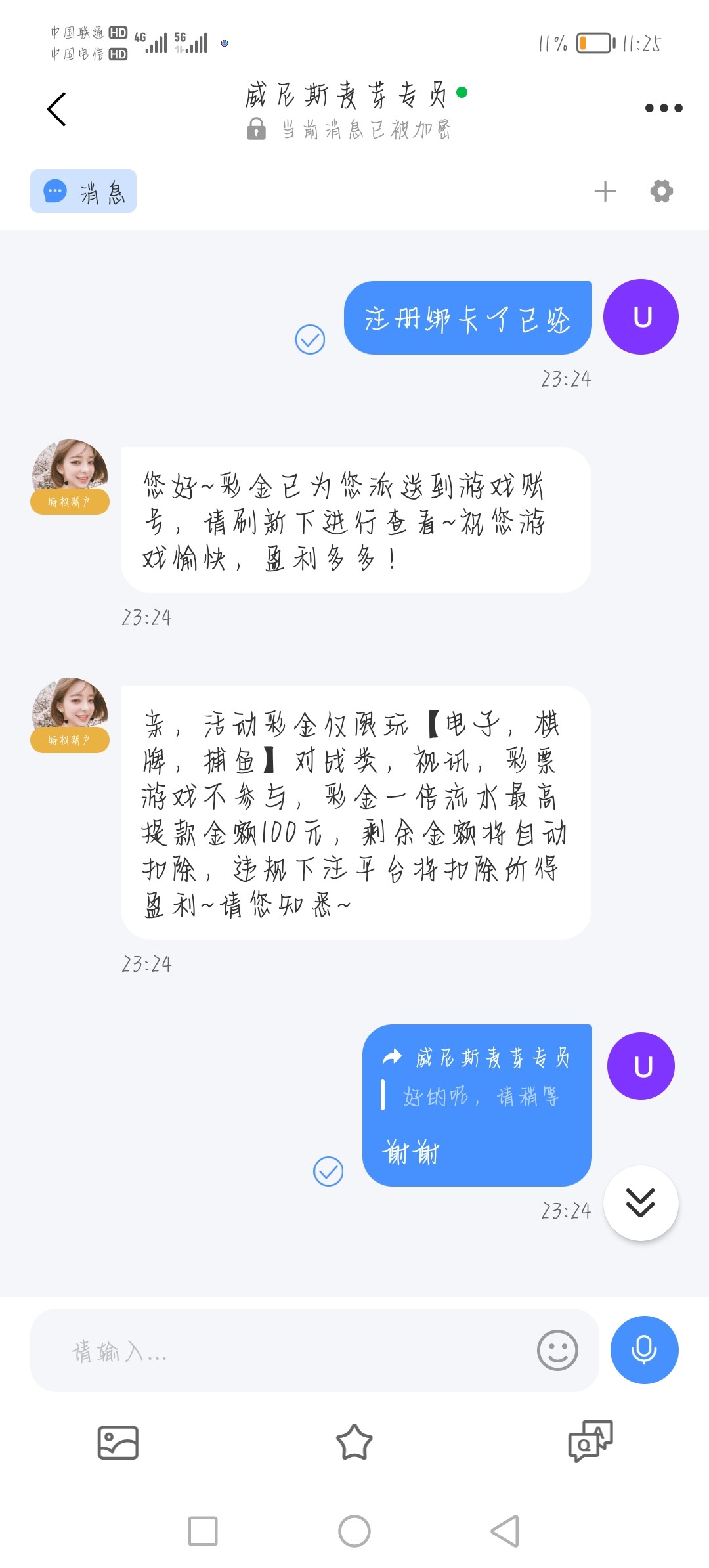
Task: Open recent apps square button
Action: click(x=203, y=1531)
